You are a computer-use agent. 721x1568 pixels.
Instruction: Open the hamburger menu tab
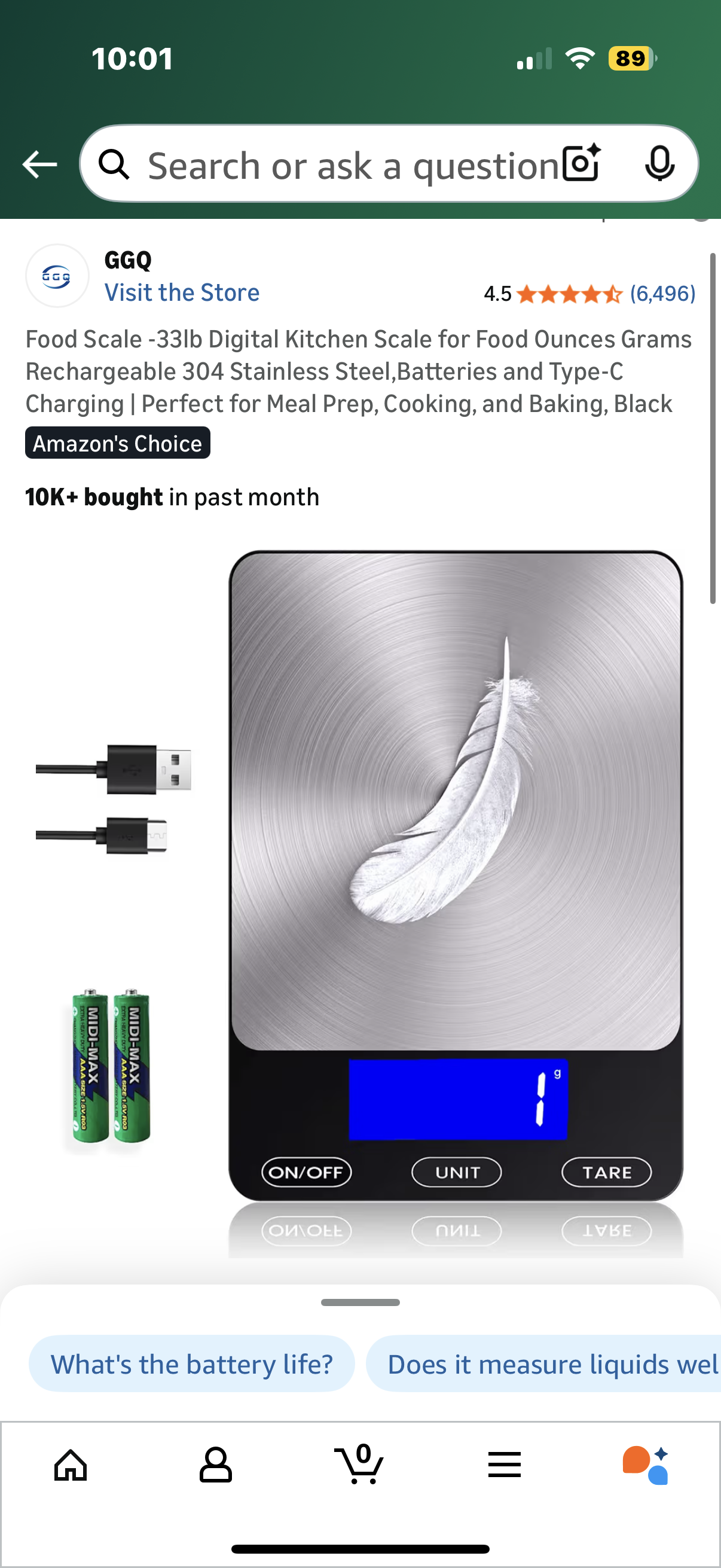click(x=505, y=1465)
